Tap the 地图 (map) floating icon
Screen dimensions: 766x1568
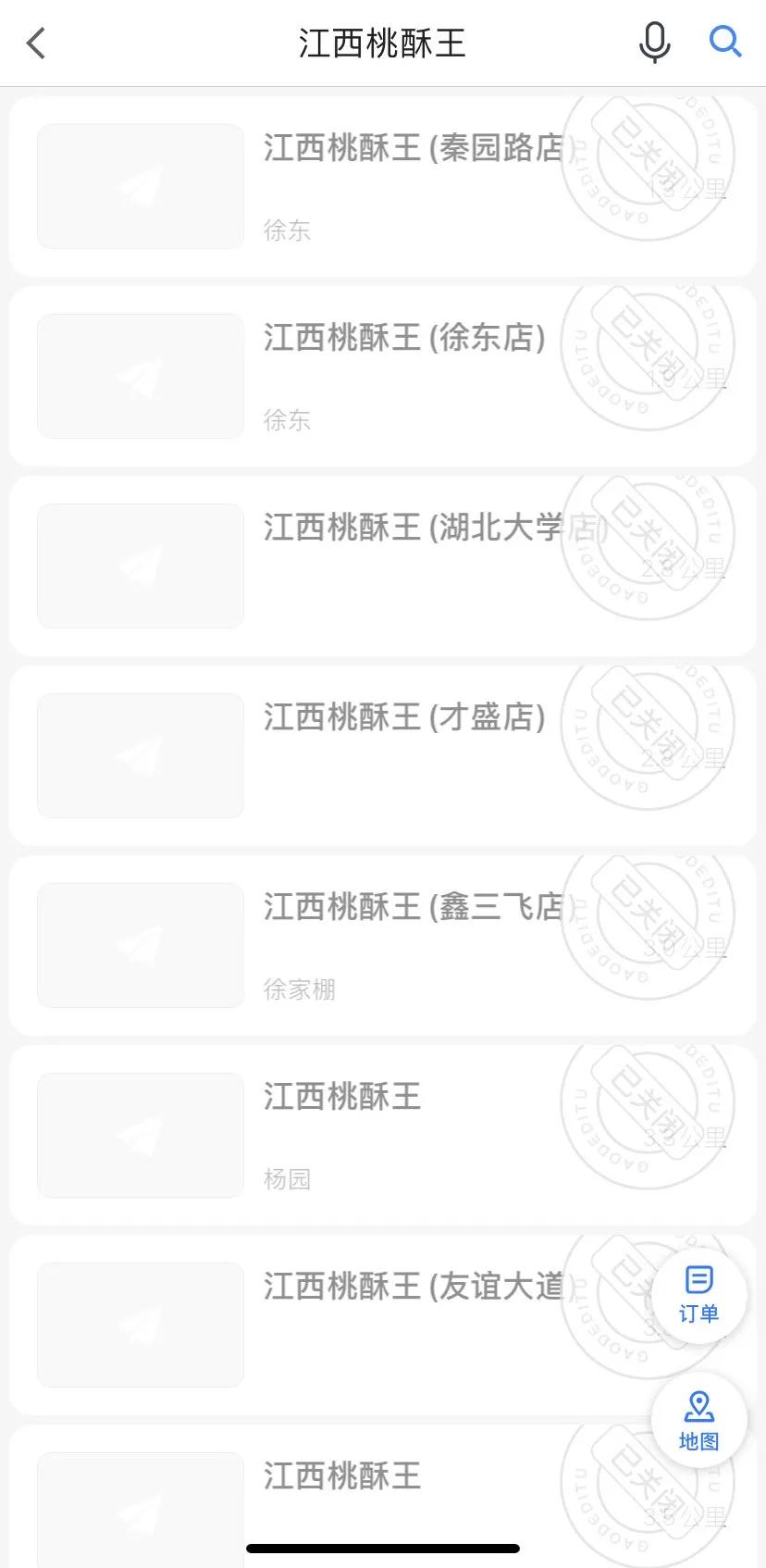click(x=698, y=1419)
